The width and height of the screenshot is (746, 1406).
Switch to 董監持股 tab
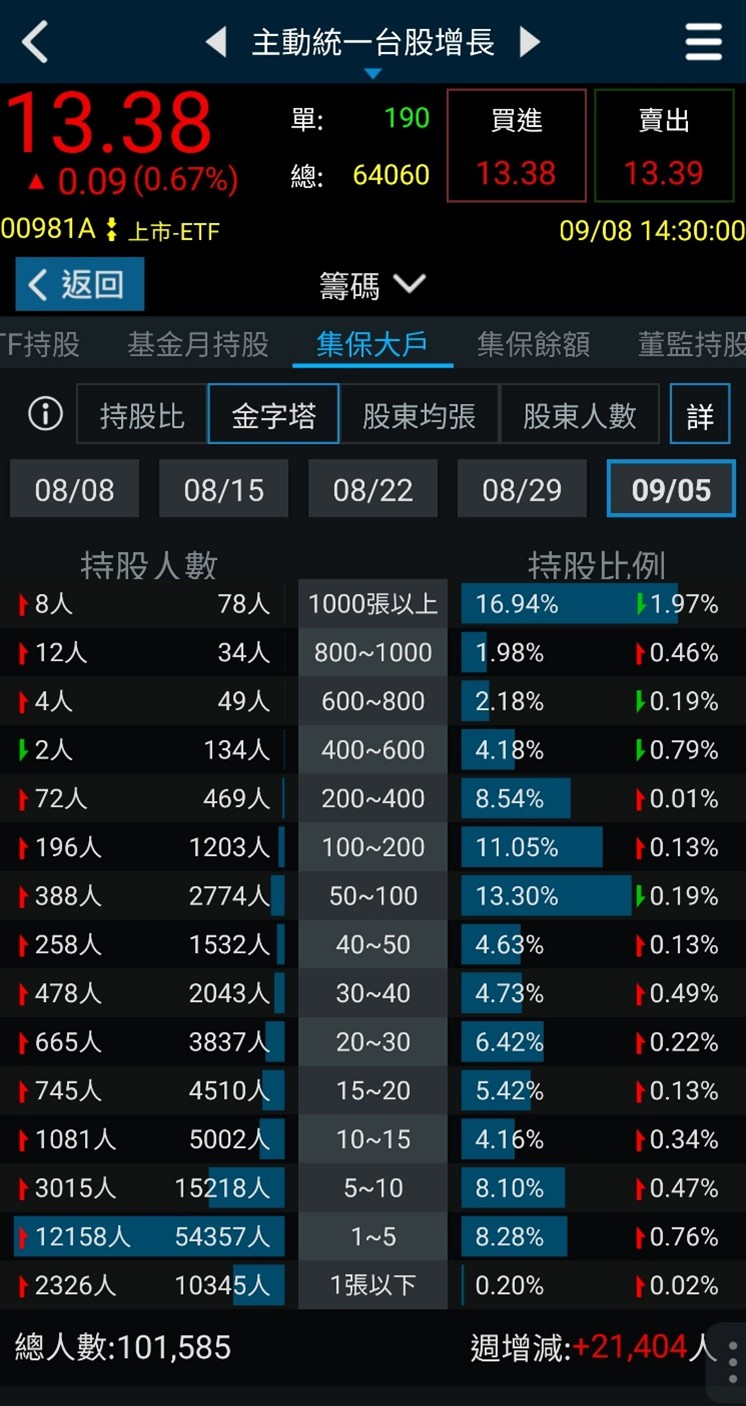tap(692, 345)
